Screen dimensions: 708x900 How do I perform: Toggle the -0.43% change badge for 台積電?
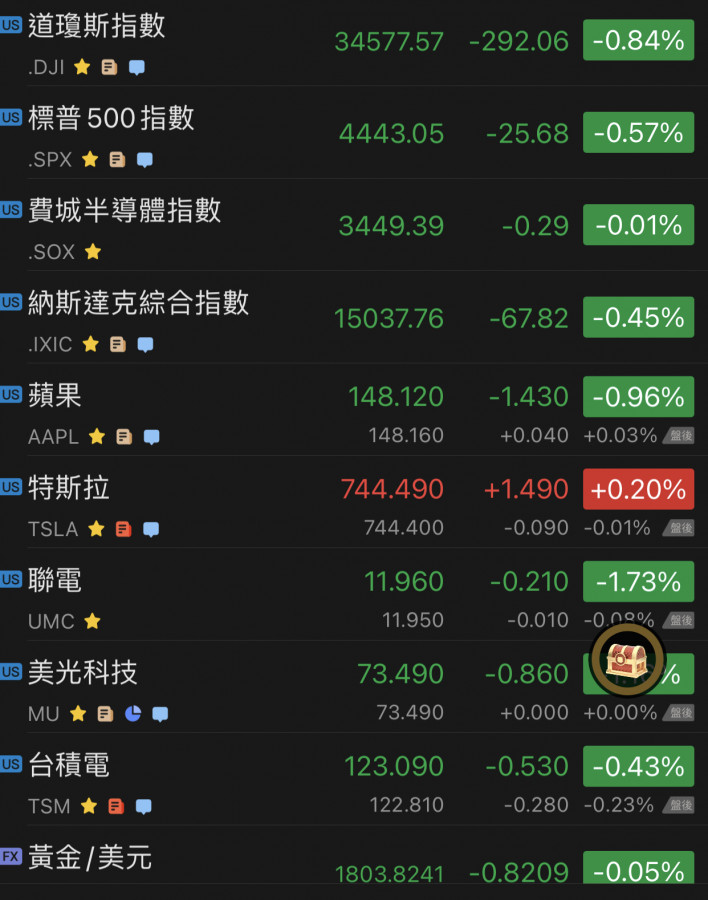[x=638, y=766]
